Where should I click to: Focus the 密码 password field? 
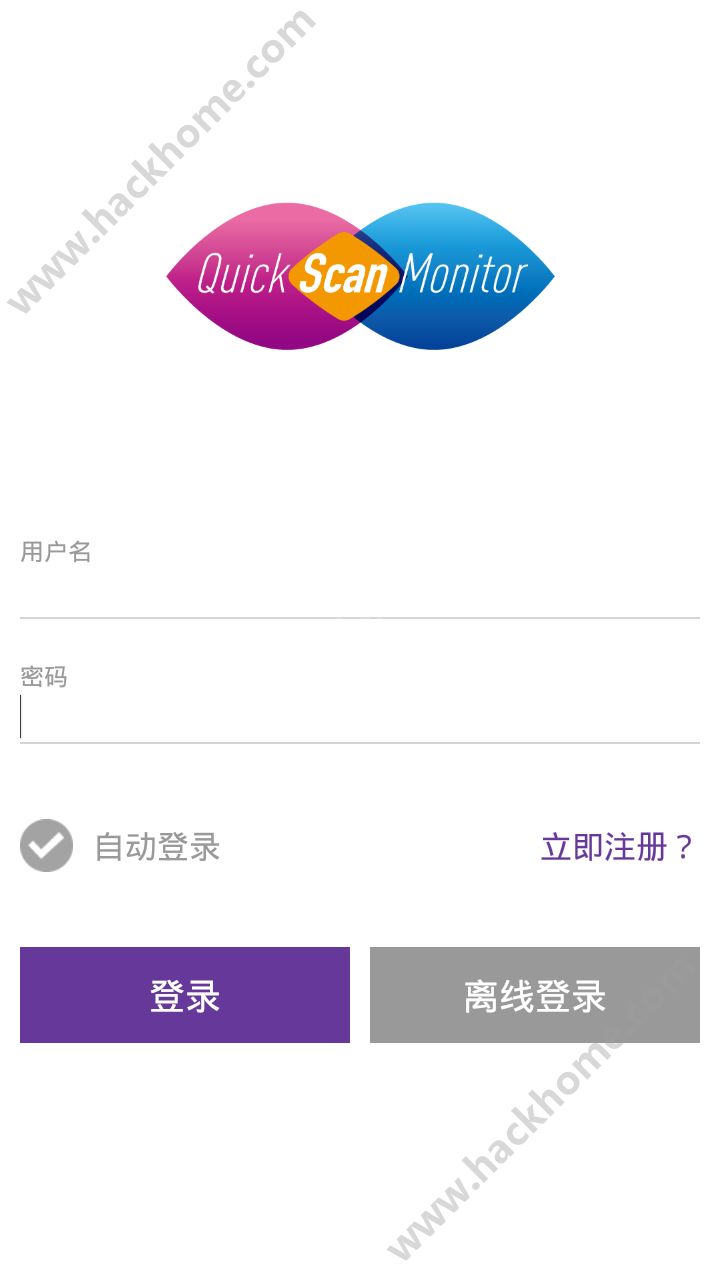(360, 717)
